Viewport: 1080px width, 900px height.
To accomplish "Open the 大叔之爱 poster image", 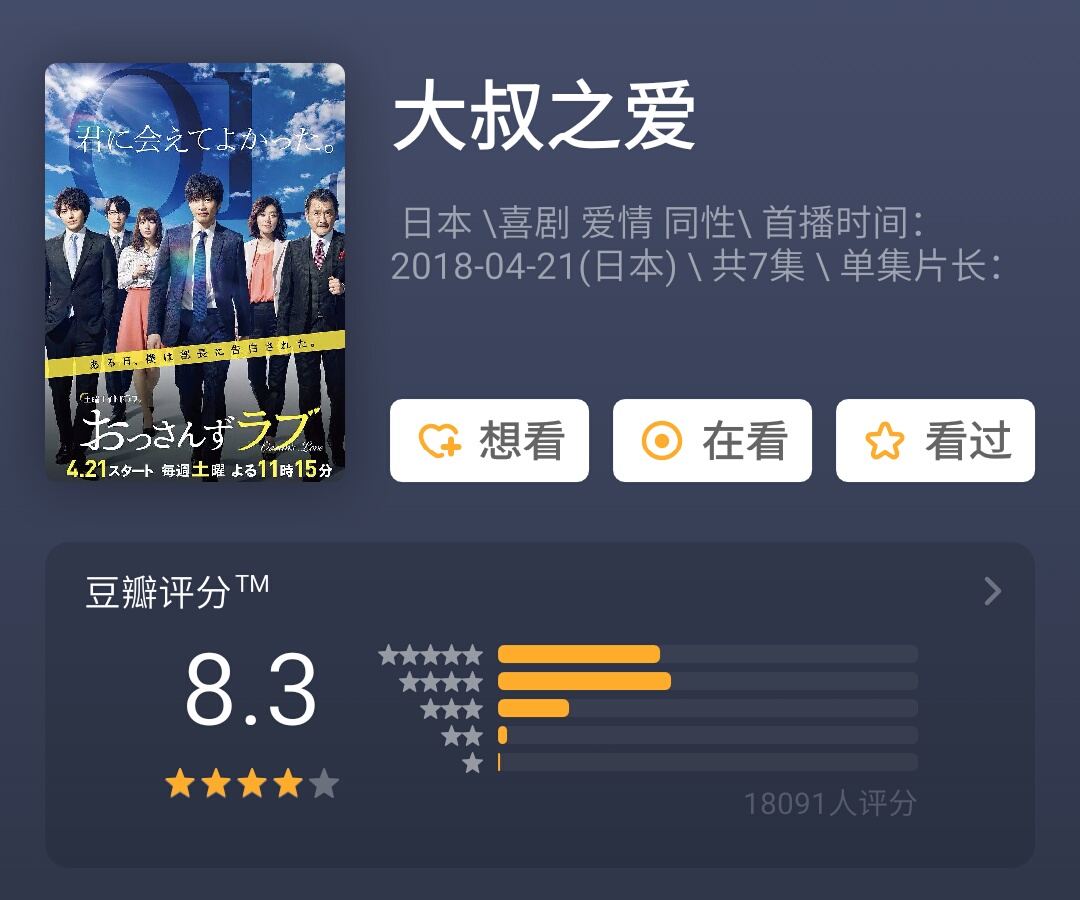I will 195,272.
